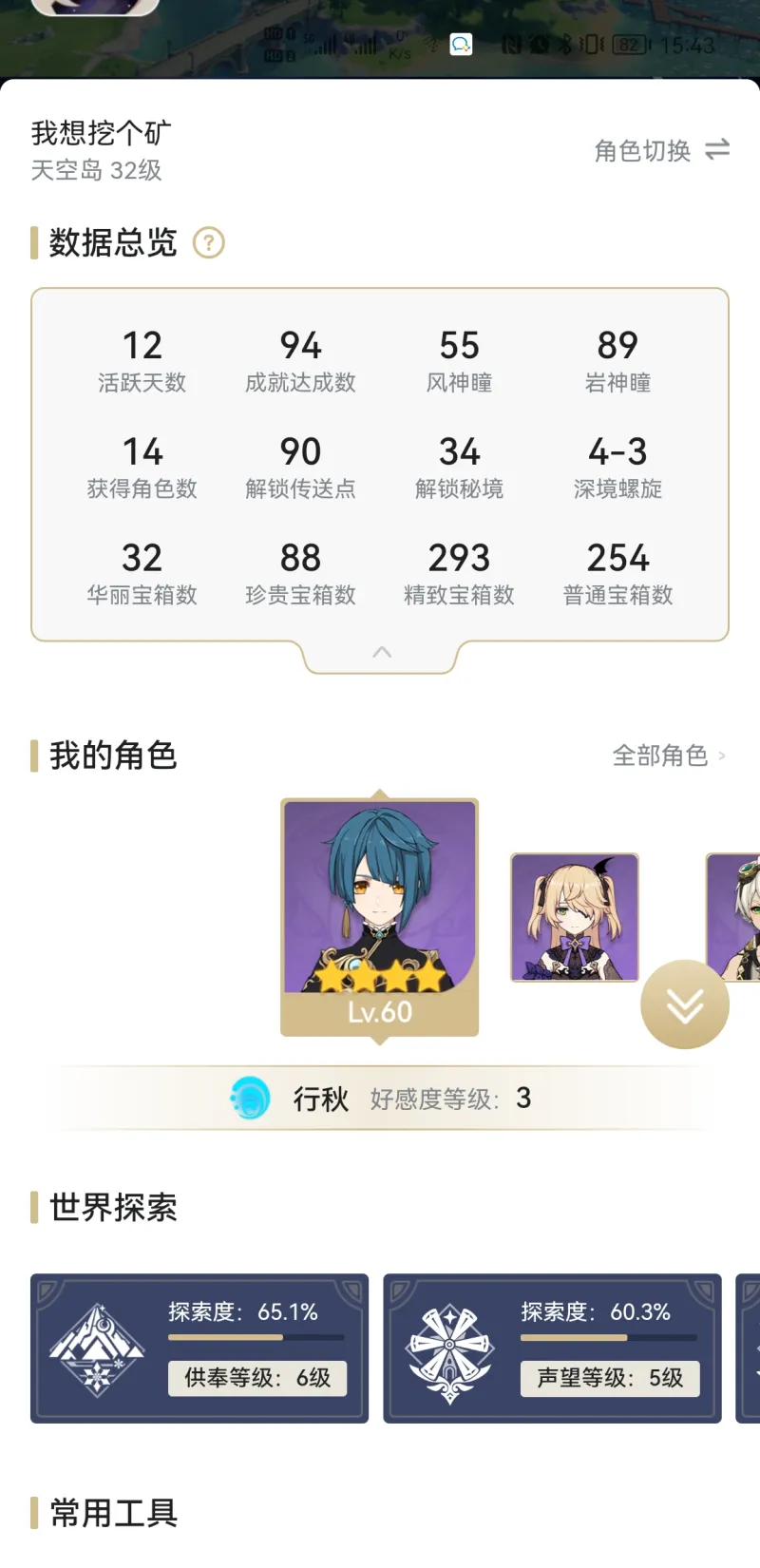Open the 数据总览 help question mark
The height and width of the screenshot is (1568, 760).
coord(209,243)
